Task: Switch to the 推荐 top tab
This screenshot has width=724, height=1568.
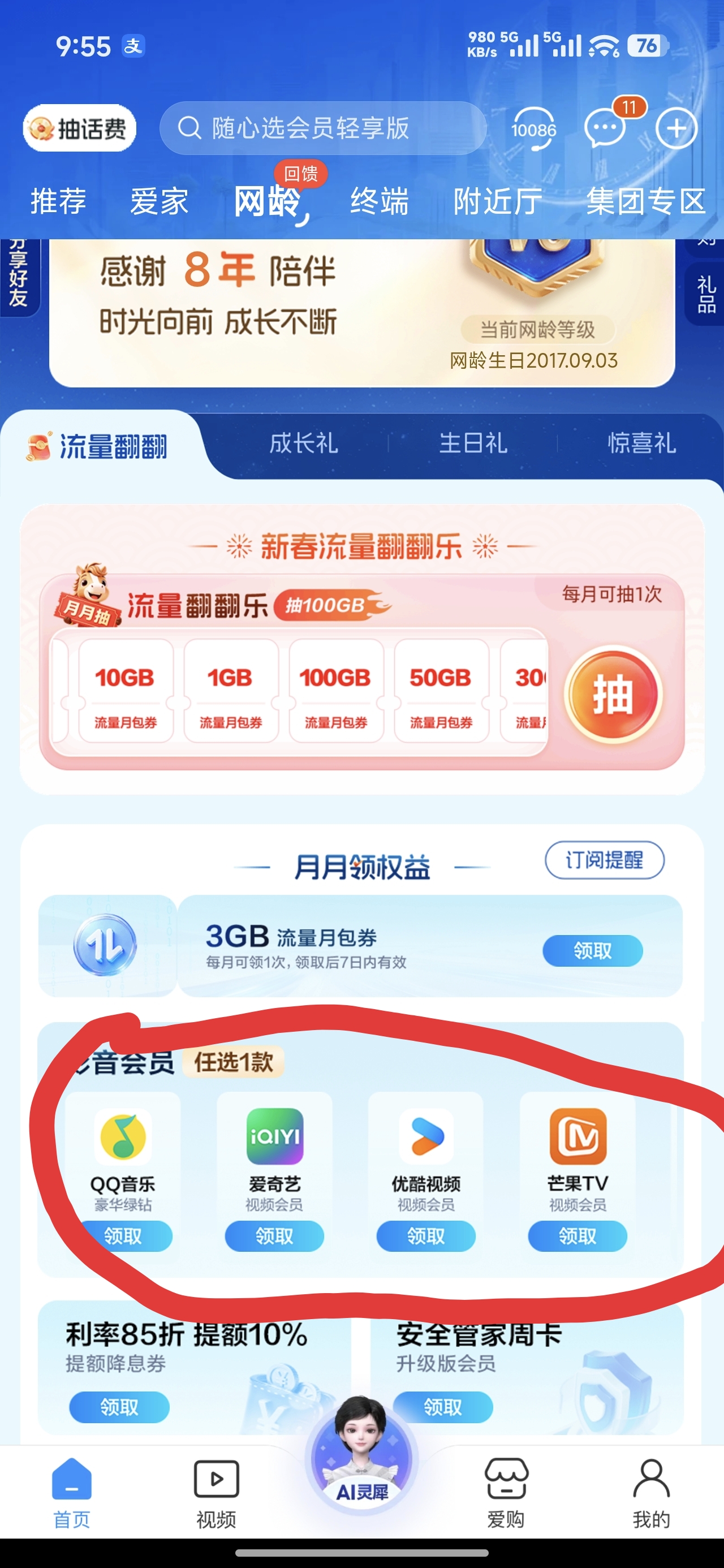Action: [x=58, y=201]
